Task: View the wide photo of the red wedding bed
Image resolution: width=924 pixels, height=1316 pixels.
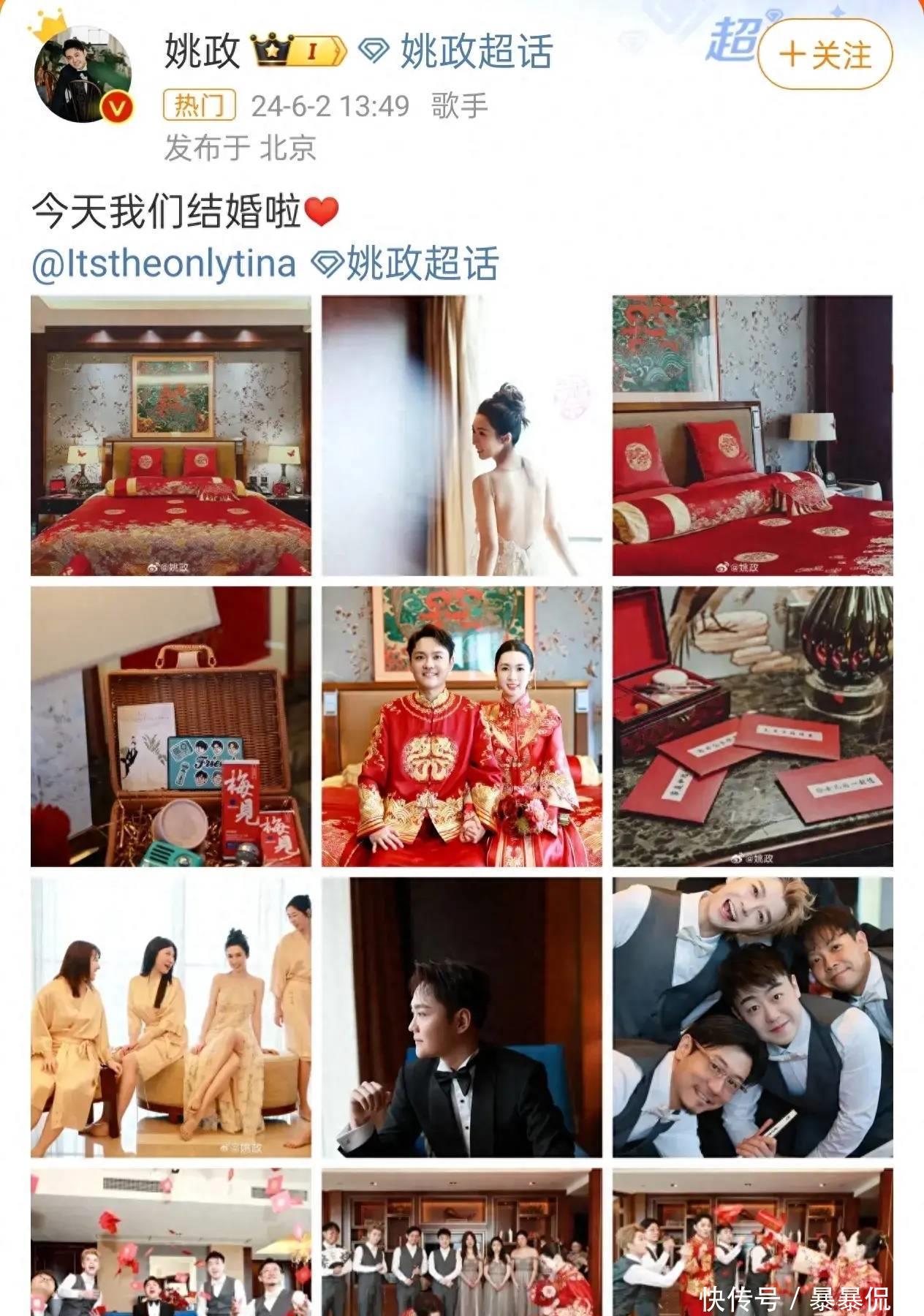Action: pyautogui.click(x=170, y=435)
